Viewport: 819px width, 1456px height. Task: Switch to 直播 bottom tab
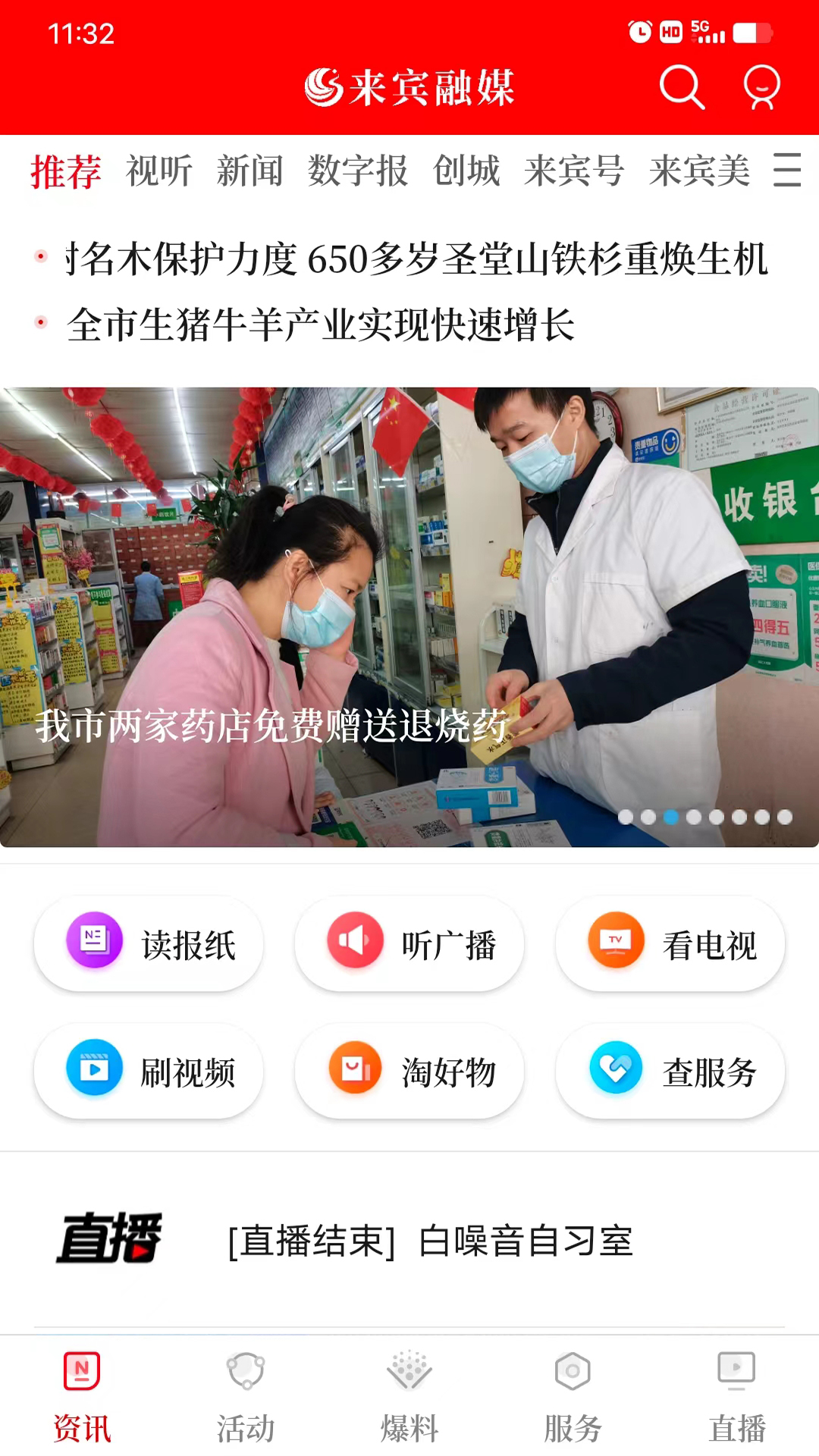point(736,1397)
